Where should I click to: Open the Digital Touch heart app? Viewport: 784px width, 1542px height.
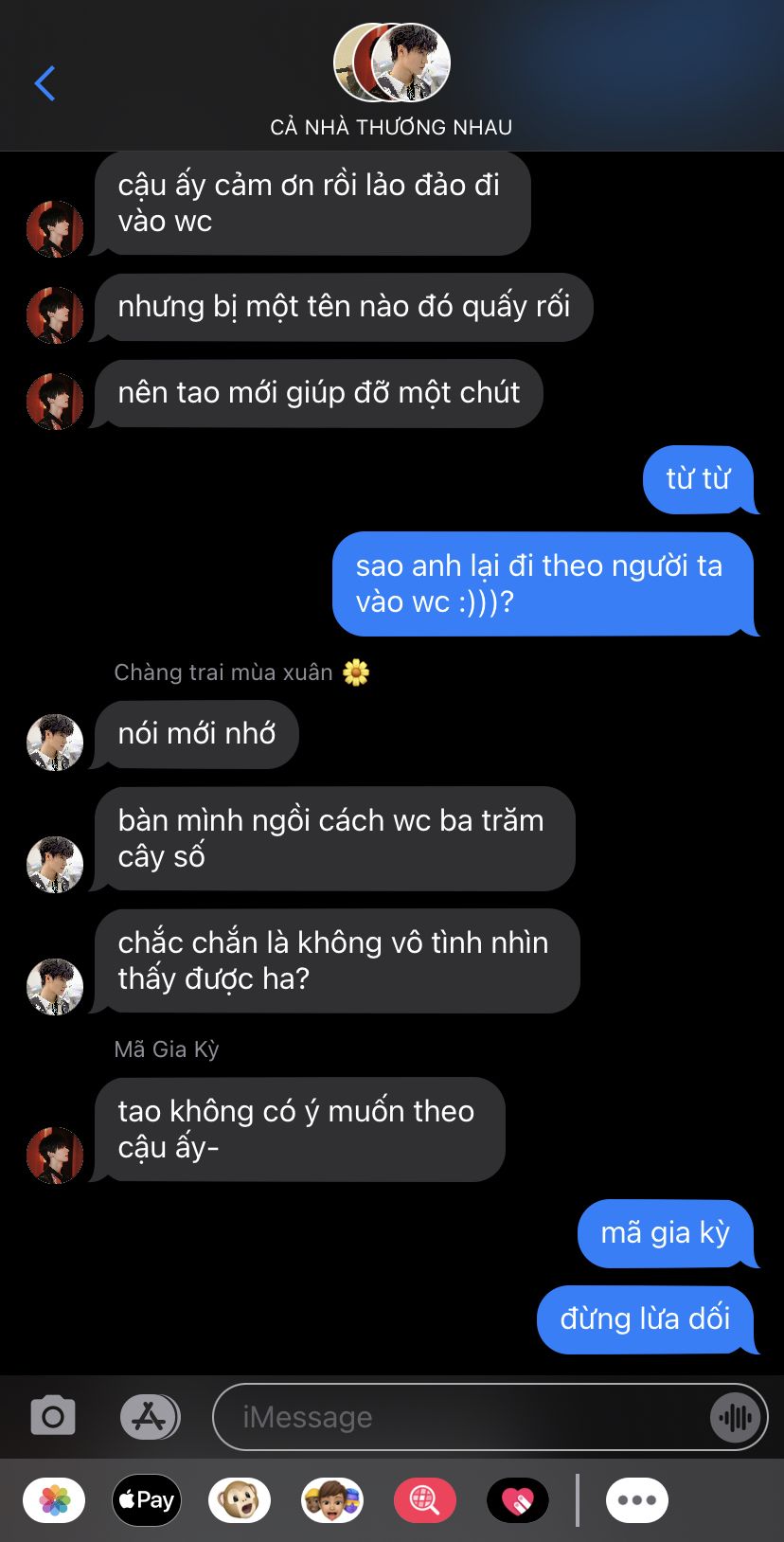(x=518, y=1500)
